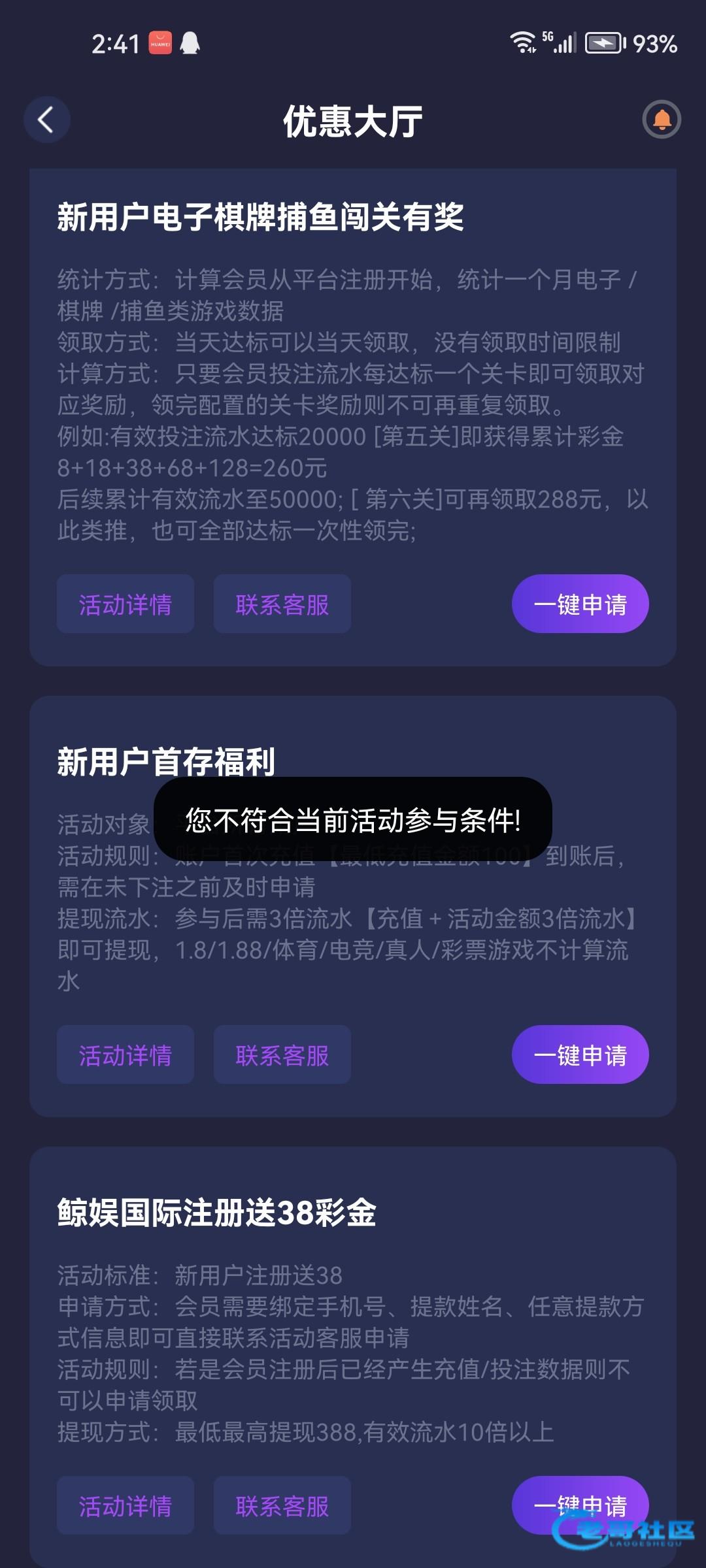
Task: Go back using the top-left arrow
Action: point(46,120)
